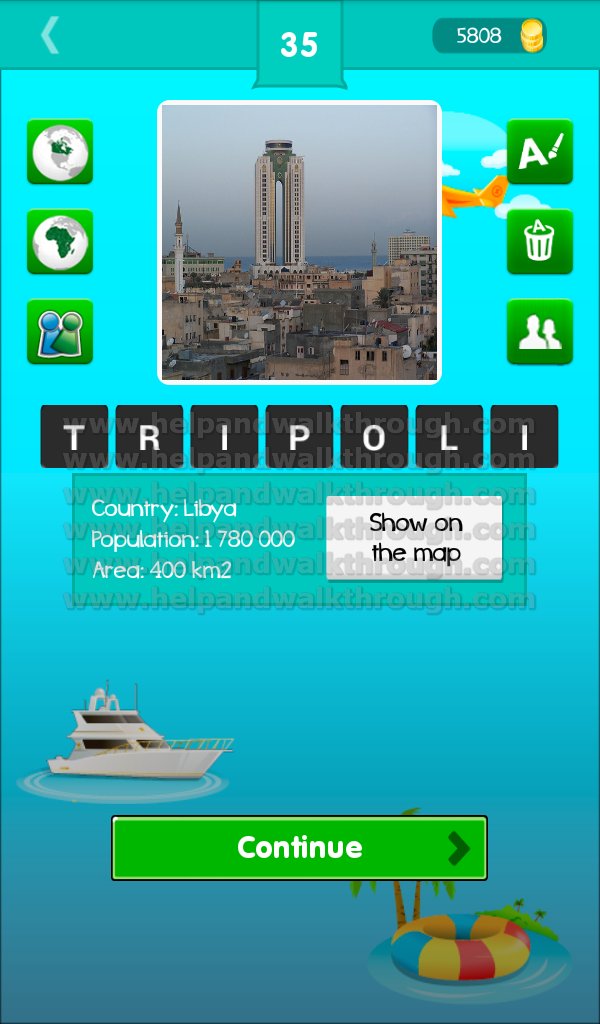Tap Show on the map
The width and height of the screenshot is (600, 1024).
tap(415, 537)
